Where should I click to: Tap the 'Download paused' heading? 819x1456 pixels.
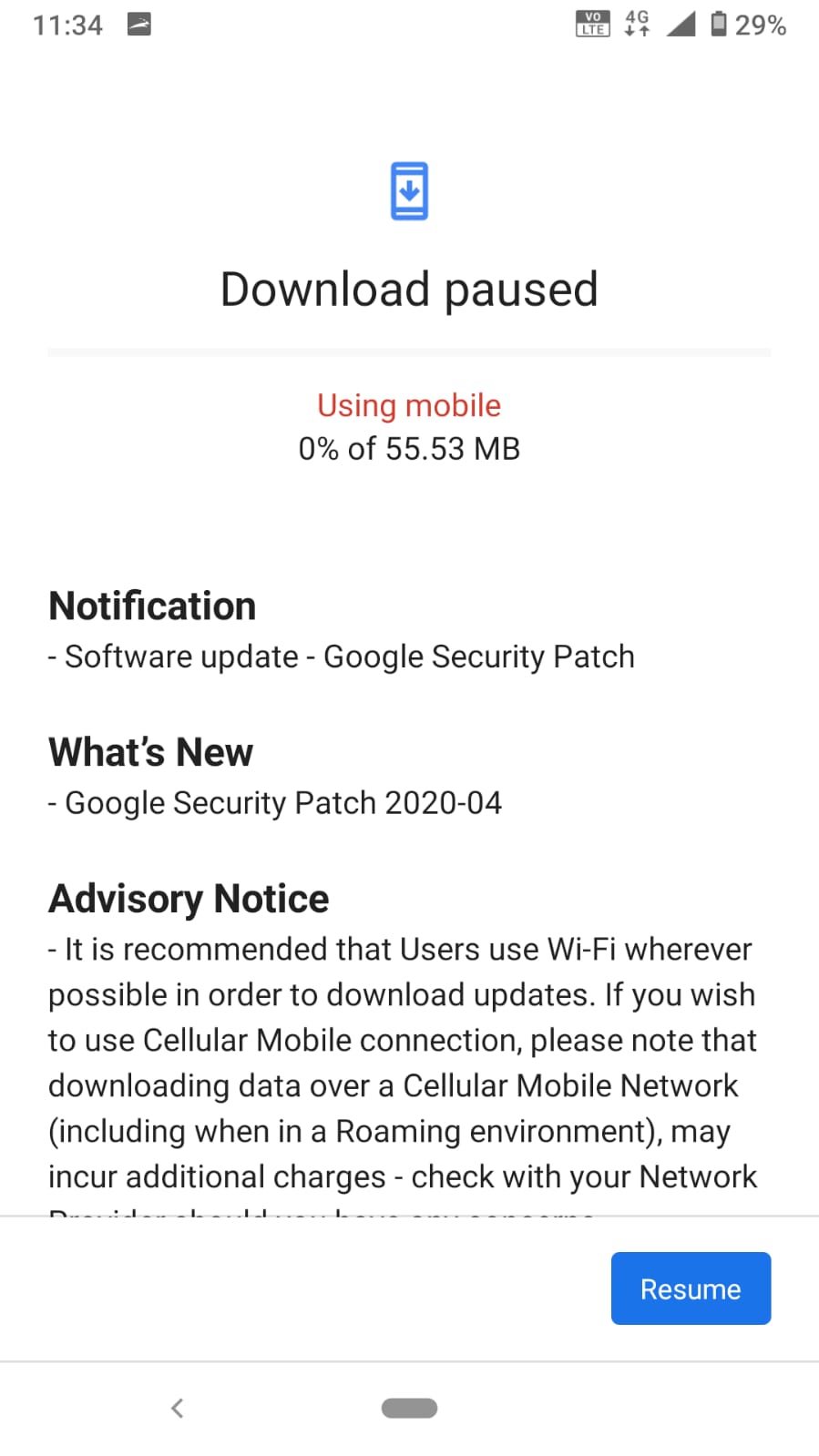409,288
